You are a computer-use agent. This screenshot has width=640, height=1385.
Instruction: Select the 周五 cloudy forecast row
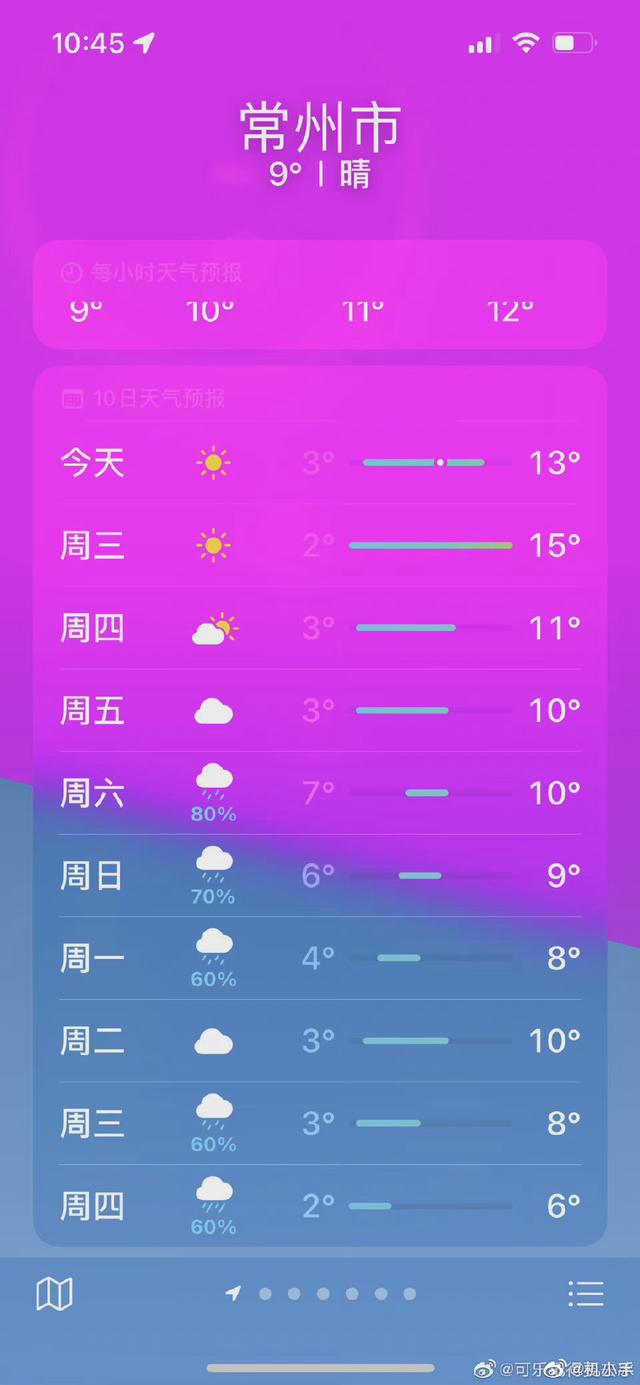coord(320,711)
